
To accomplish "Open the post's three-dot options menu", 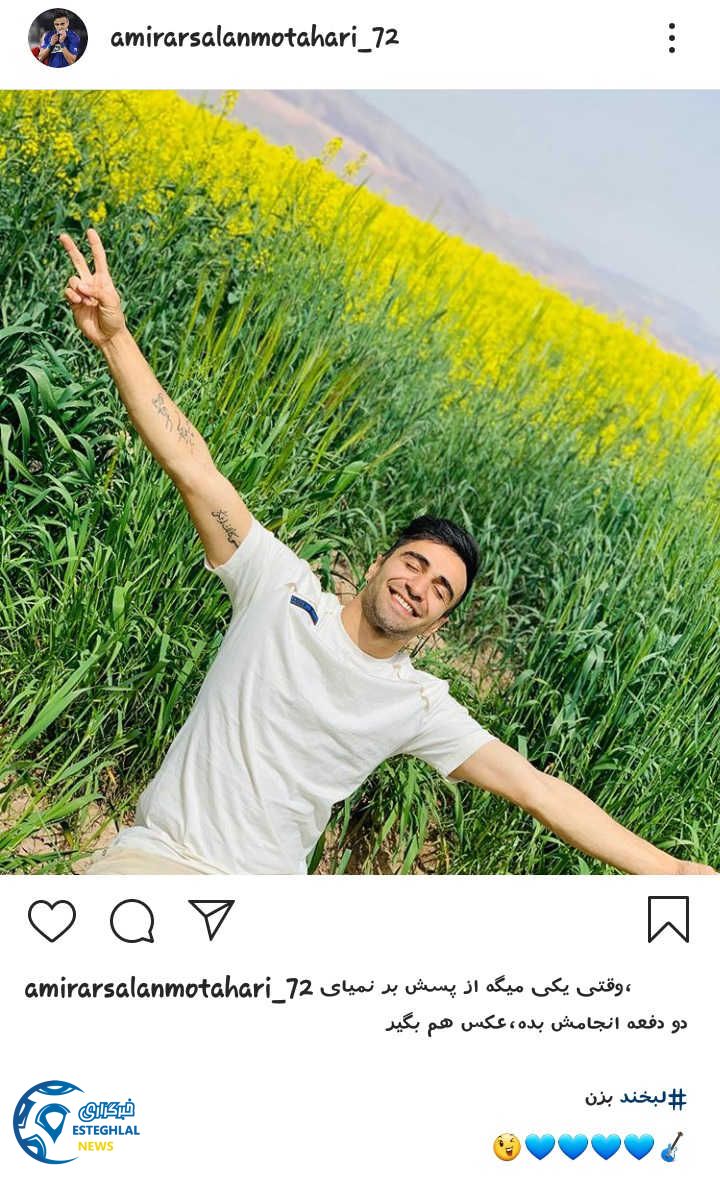I will click(672, 38).
